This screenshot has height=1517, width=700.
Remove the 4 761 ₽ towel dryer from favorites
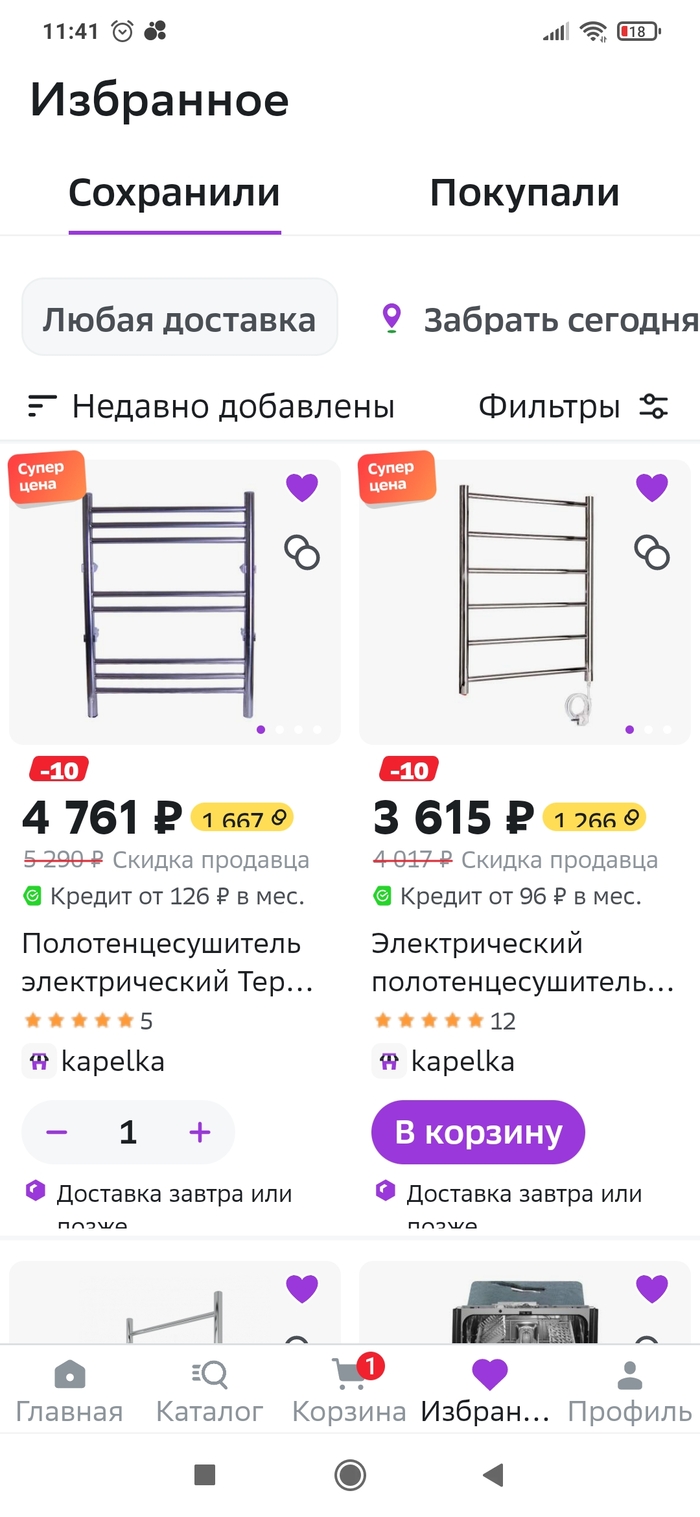(x=302, y=488)
